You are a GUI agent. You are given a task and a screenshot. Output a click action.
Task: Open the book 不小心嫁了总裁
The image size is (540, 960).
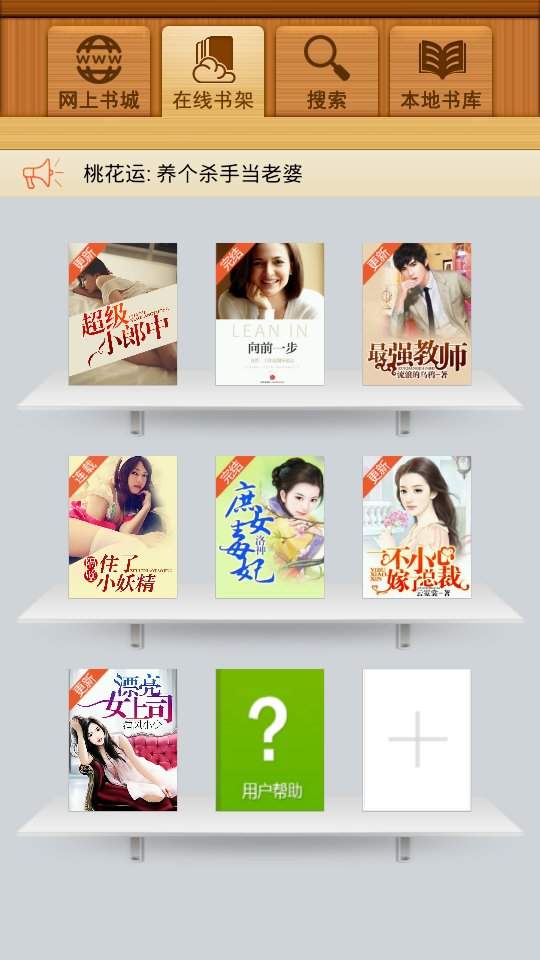417,527
